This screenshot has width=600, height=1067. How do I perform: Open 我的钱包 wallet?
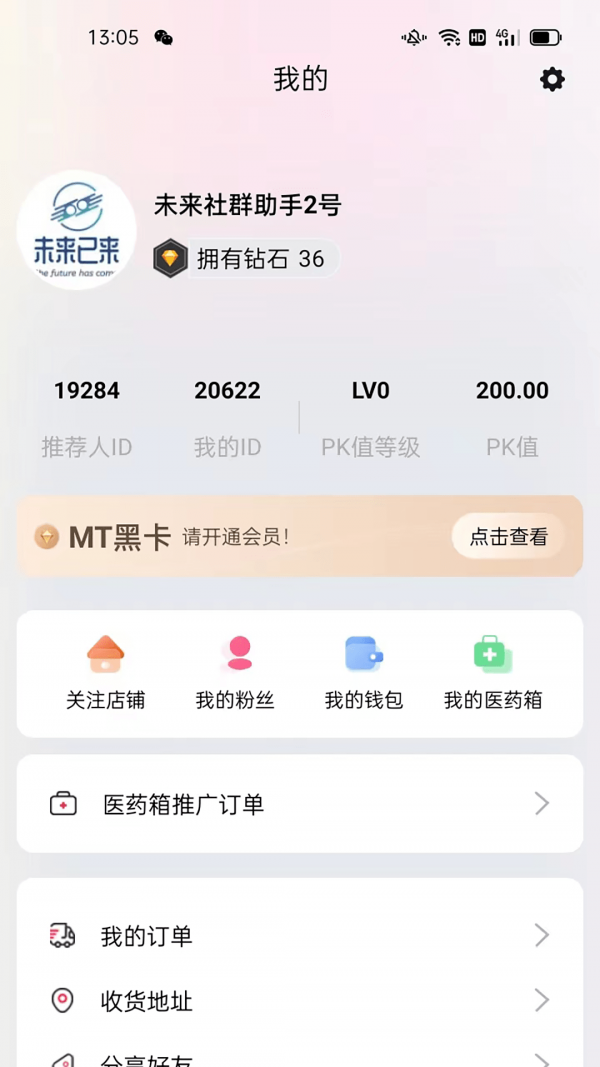pyautogui.click(x=363, y=672)
